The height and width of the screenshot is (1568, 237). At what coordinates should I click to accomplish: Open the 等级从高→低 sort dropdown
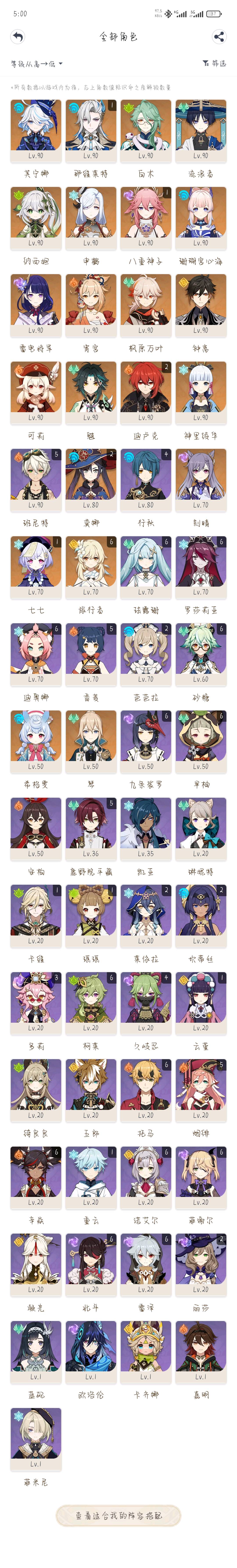pyautogui.click(x=36, y=63)
